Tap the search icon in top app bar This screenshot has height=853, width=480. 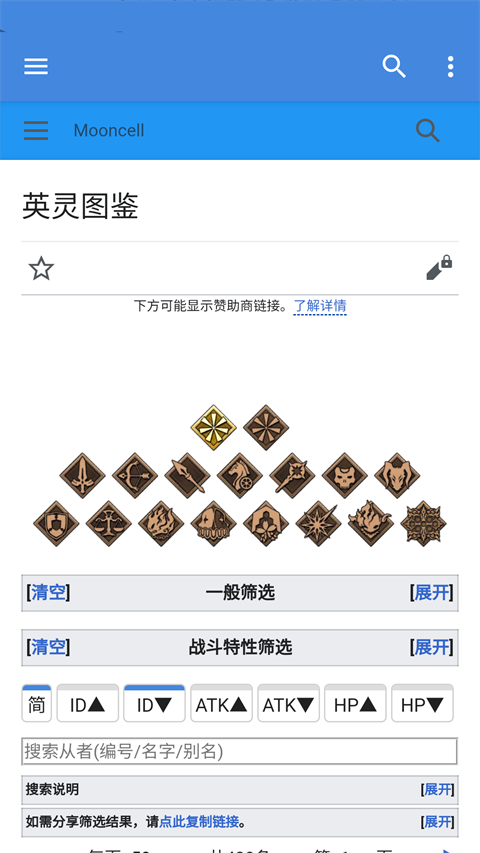coord(394,66)
